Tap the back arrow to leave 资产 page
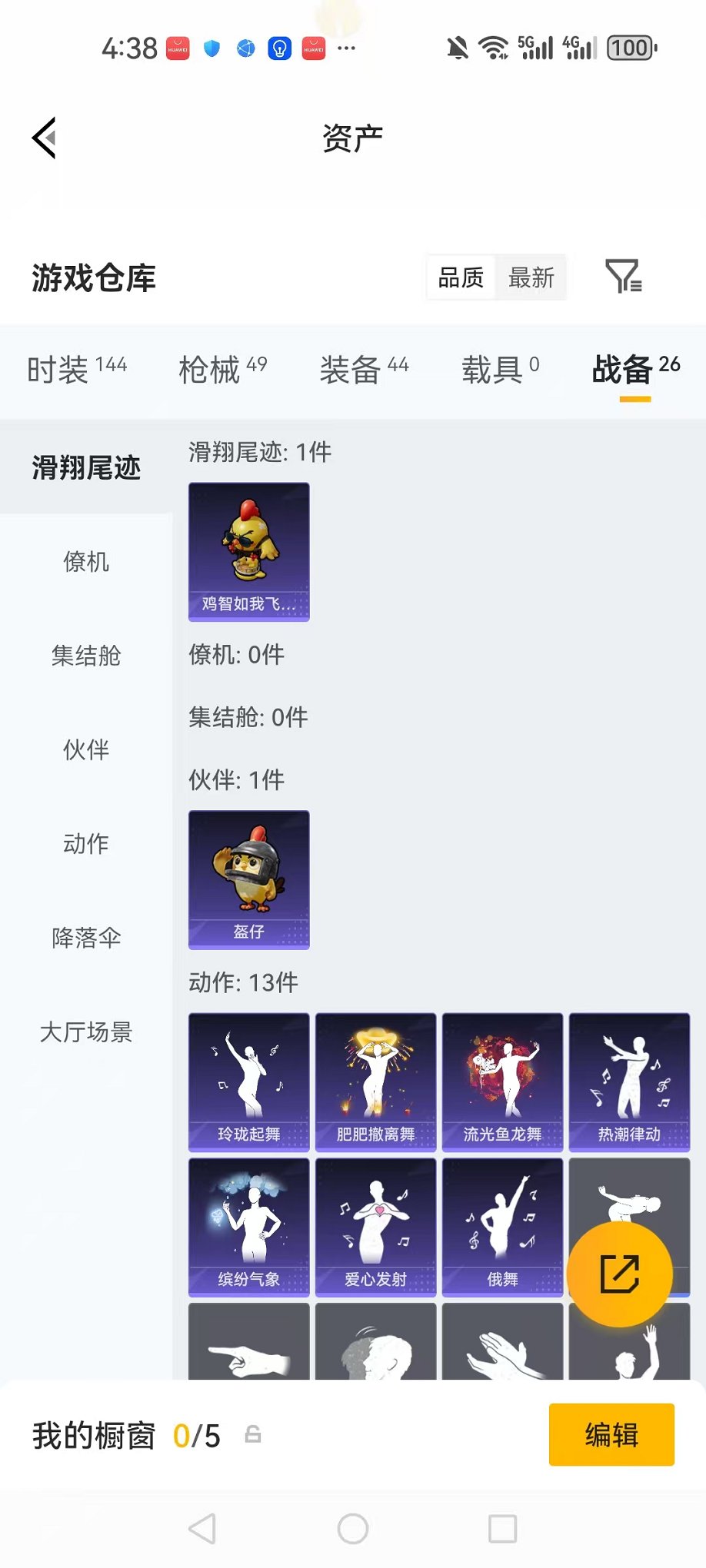This screenshot has width=706, height=1568. click(x=44, y=137)
